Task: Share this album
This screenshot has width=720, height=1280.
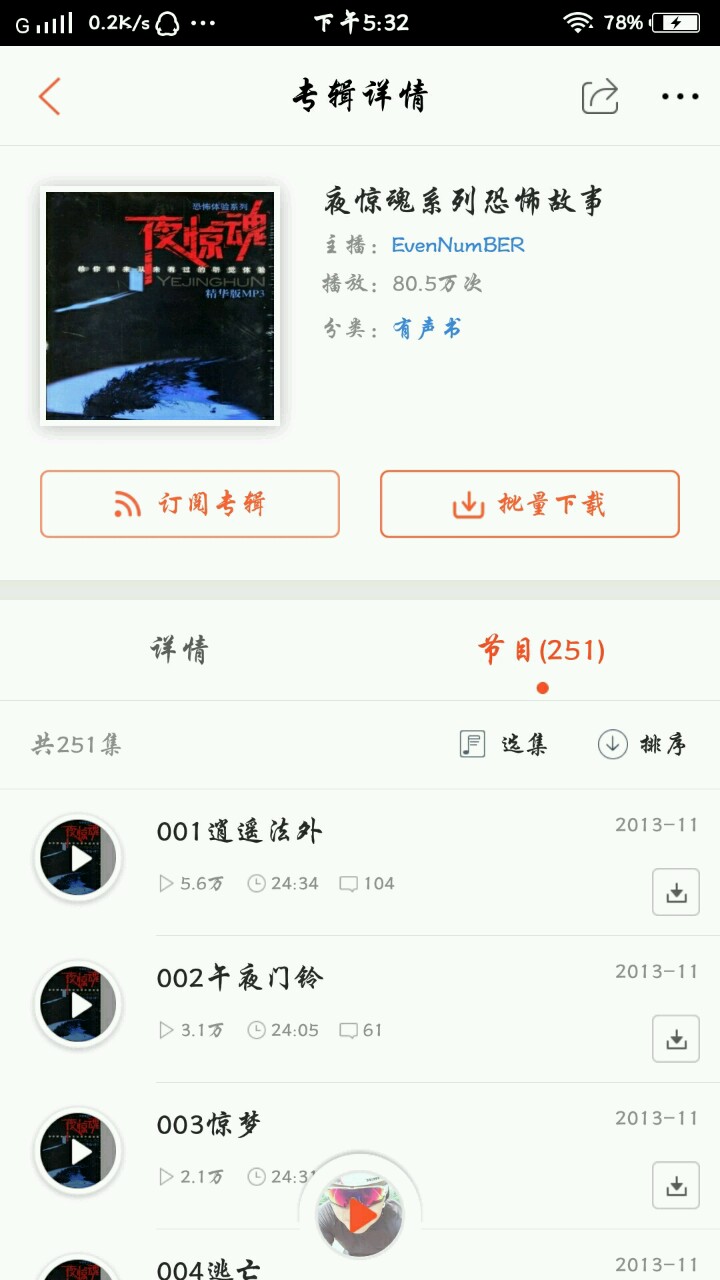Action: pyautogui.click(x=600, y=97)
